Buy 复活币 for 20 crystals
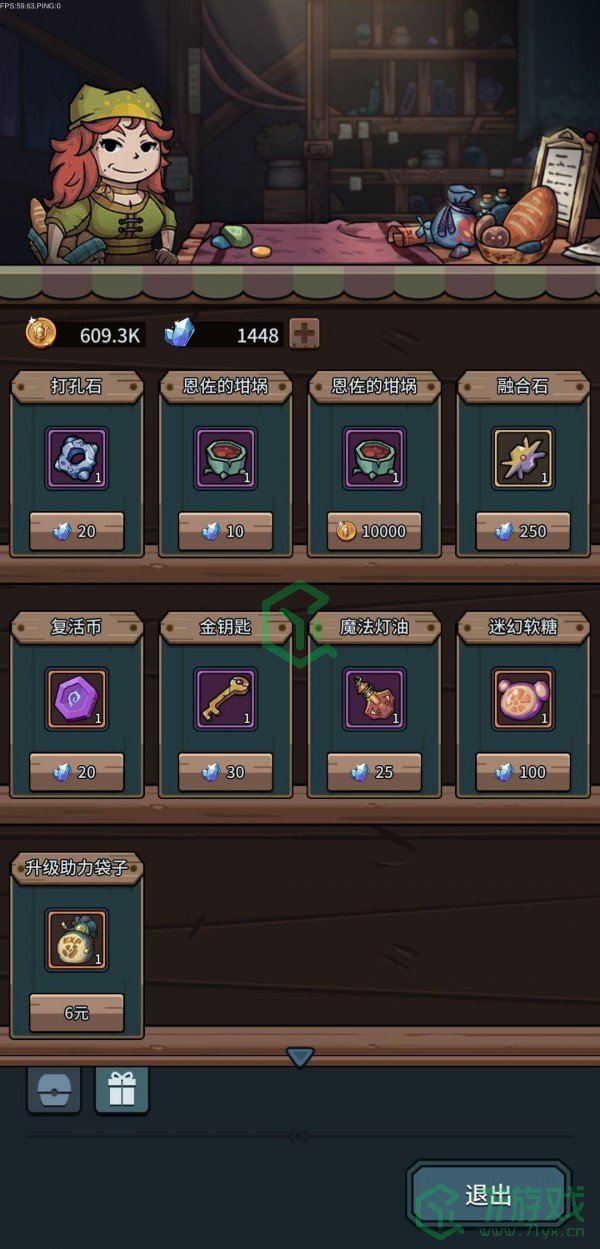Viewport: 600px width, 1249px height. tap(77, 772)
